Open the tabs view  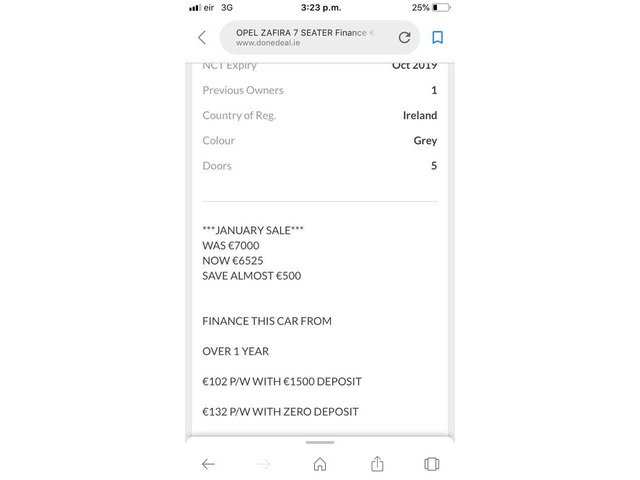click(x=432, y=464)
